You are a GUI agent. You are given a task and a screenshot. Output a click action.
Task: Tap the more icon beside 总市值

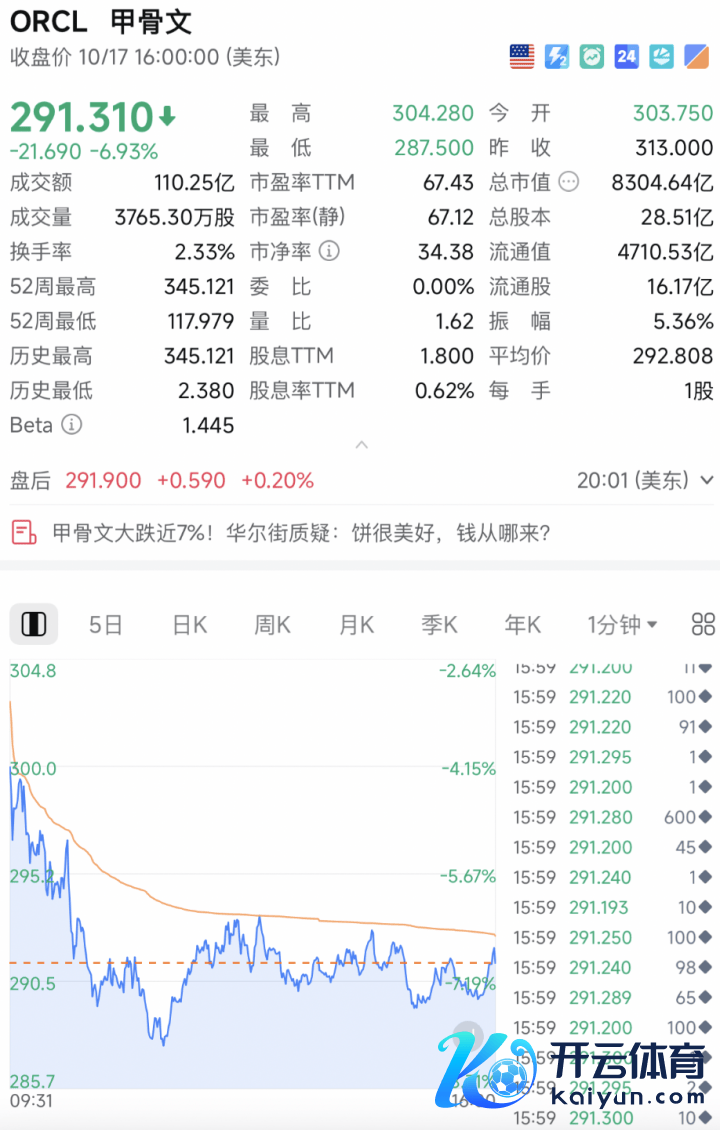click(569, 182)
